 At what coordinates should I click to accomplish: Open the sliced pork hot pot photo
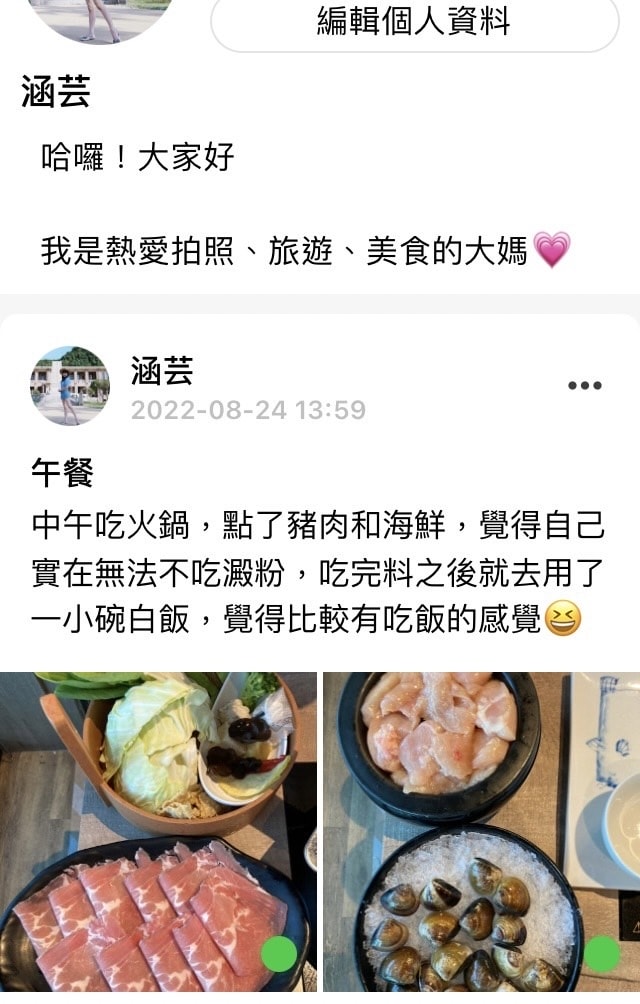158,836
